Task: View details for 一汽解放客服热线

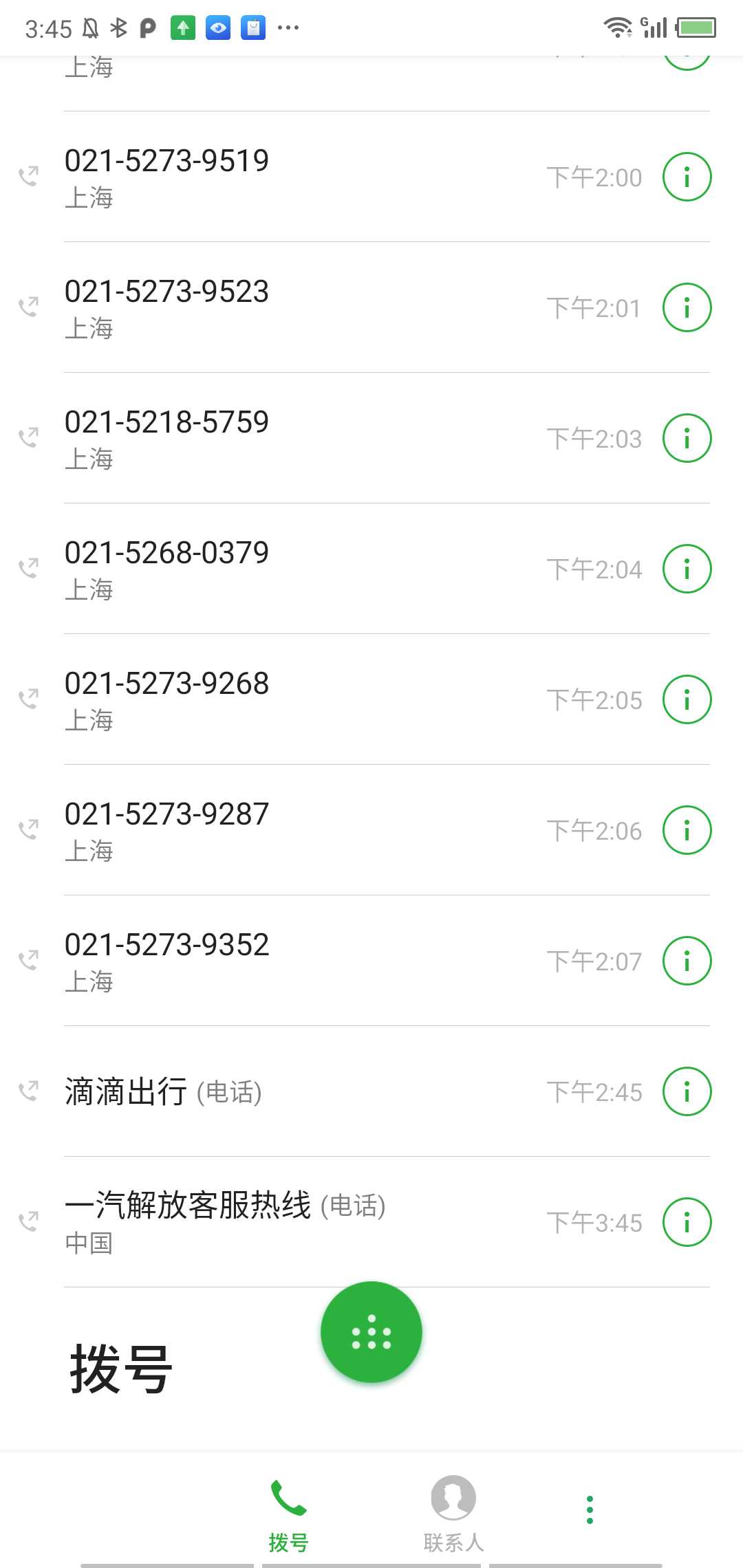Action: point(686,1223)
